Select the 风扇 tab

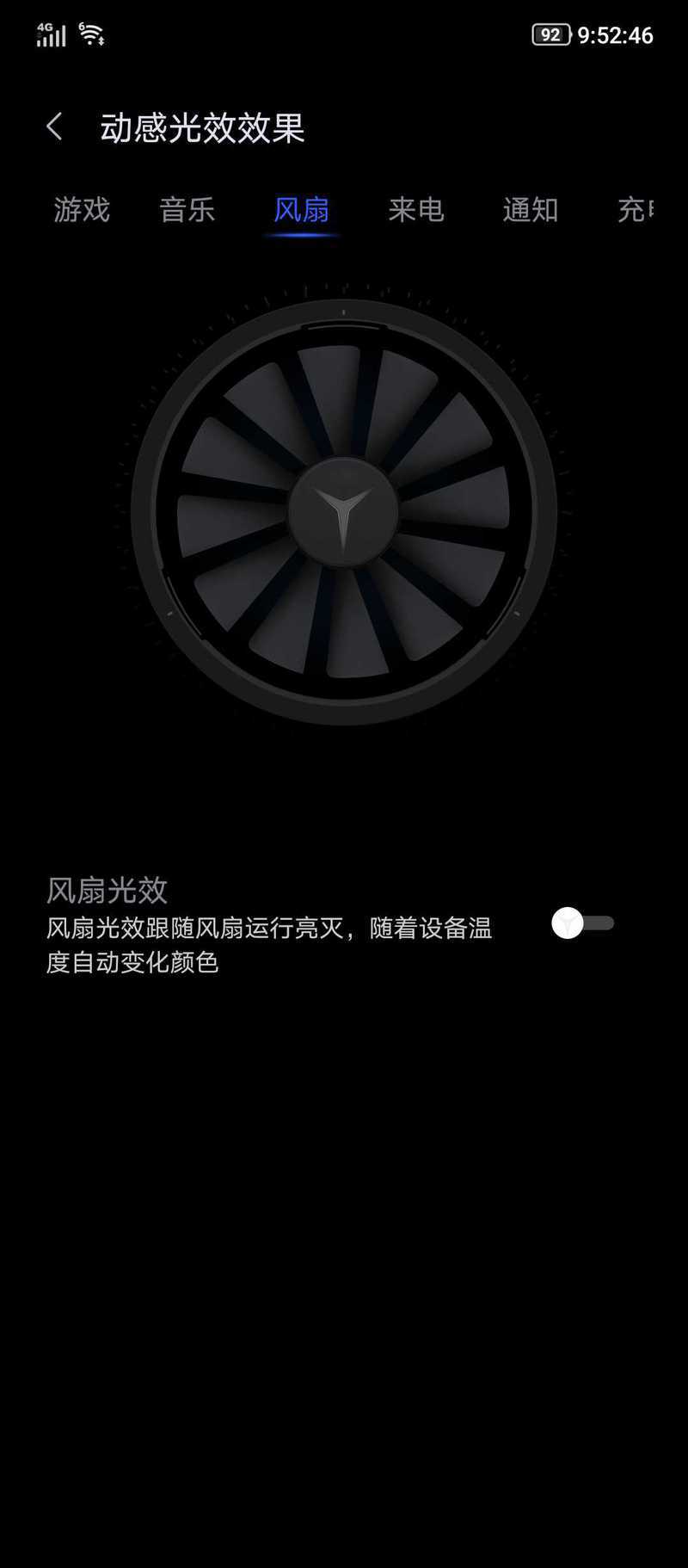tap(301, 209)
